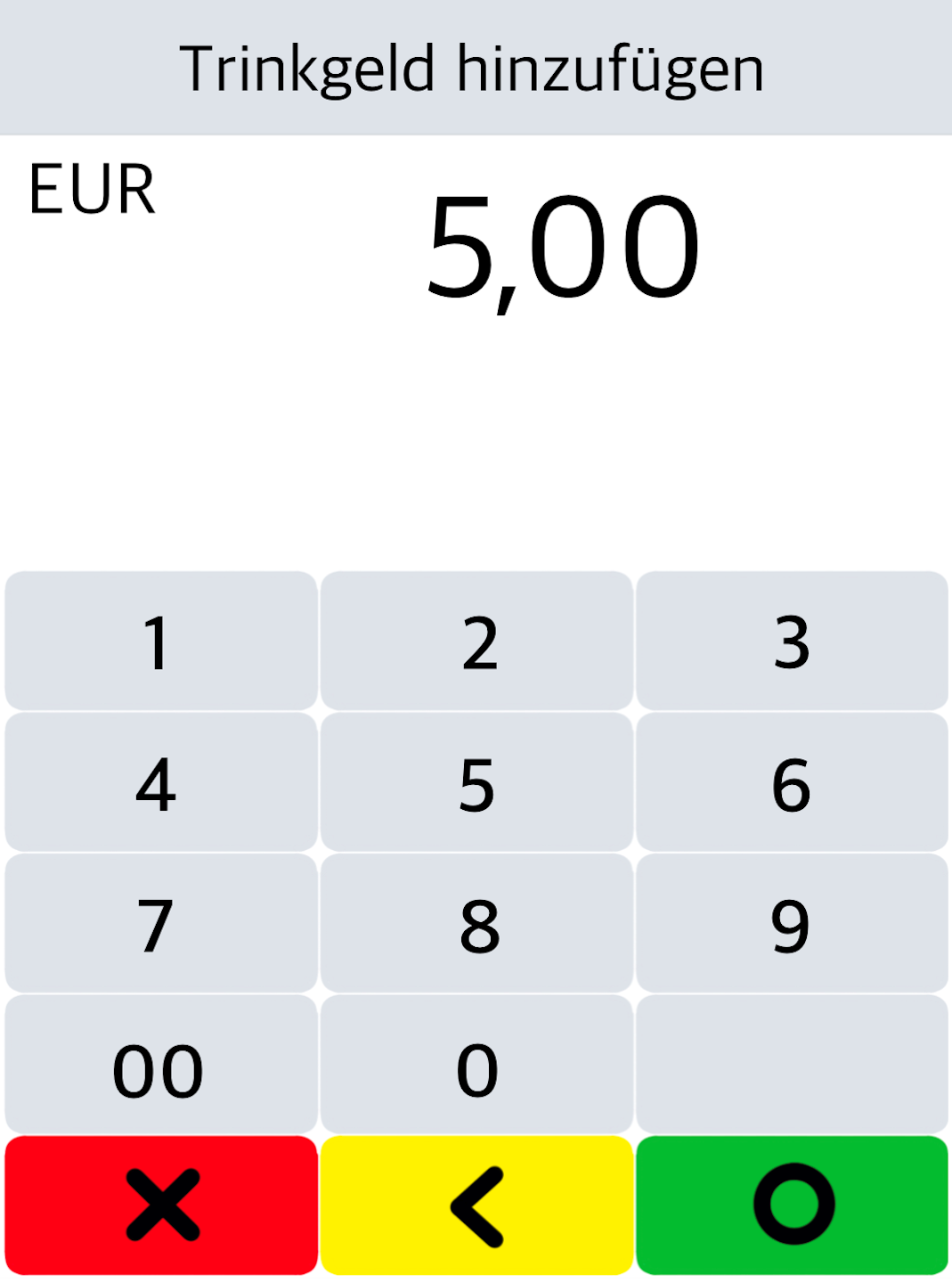Tap digit 1 on the keypad
Image resolution: width=952 pixels, height=1283 pixels.
[x=161, y=641]
